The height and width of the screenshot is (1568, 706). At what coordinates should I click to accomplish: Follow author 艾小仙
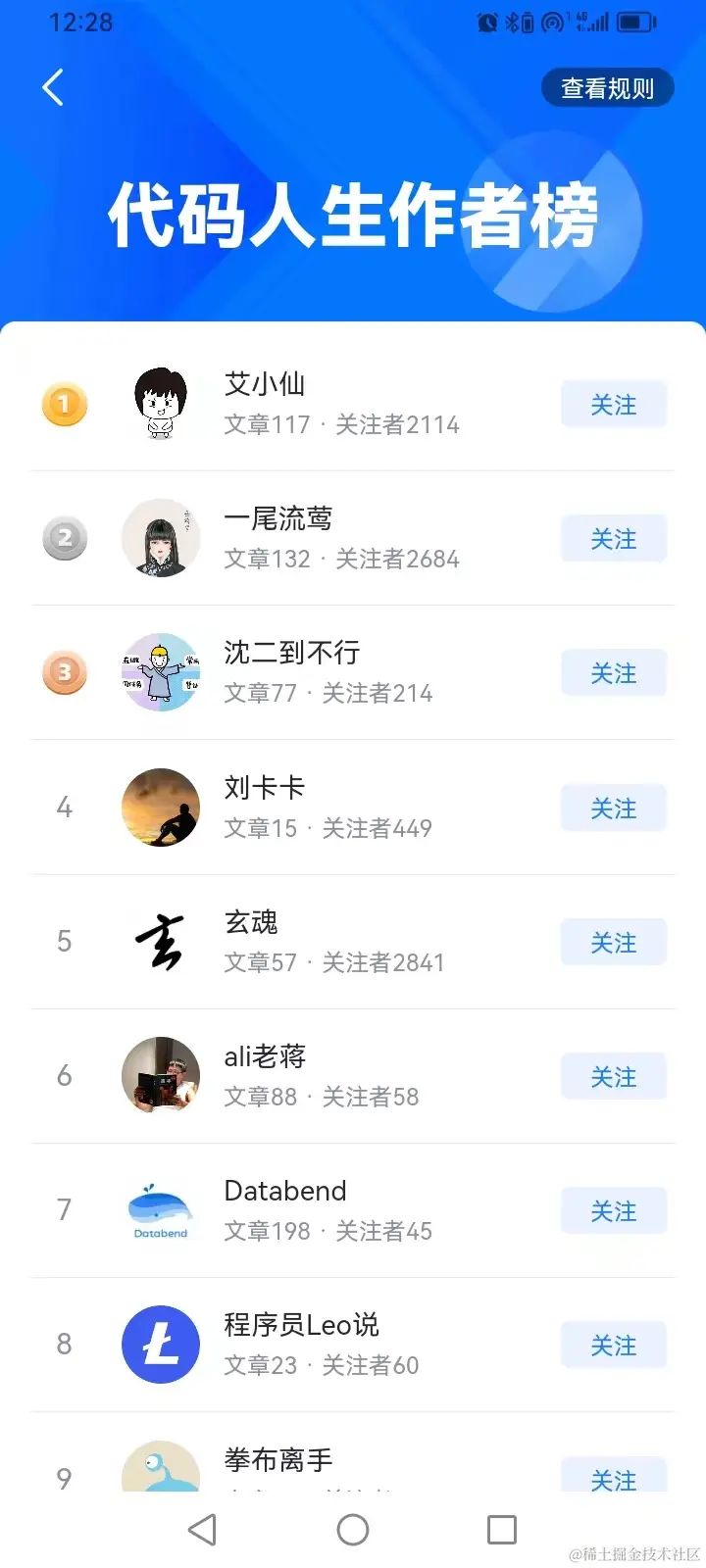coord(614,405)
